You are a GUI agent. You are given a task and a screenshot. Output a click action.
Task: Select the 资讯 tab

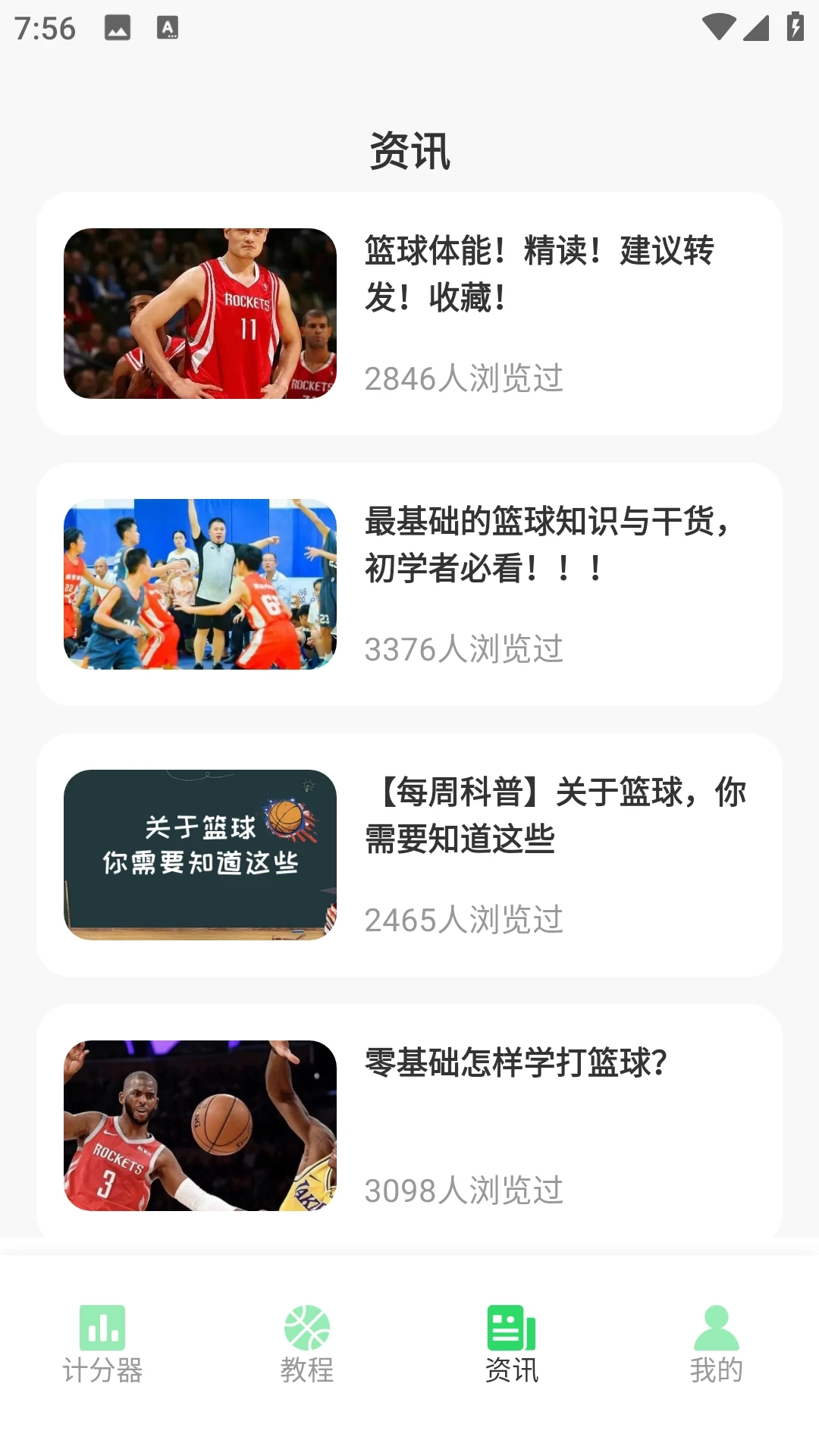point(512,1344)
